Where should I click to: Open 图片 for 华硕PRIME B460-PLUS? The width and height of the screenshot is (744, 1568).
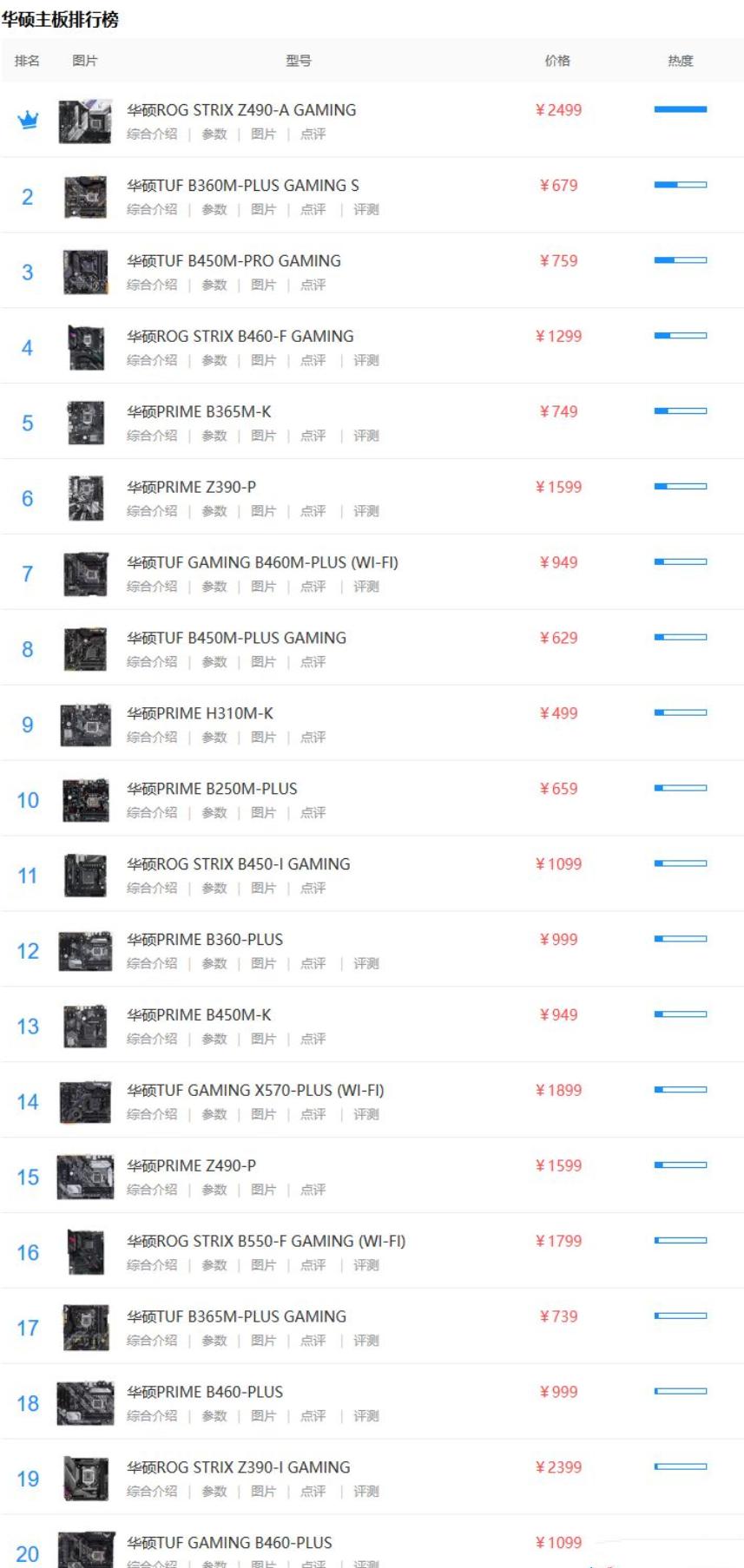pyautogui.click(x=263, y=1416)
